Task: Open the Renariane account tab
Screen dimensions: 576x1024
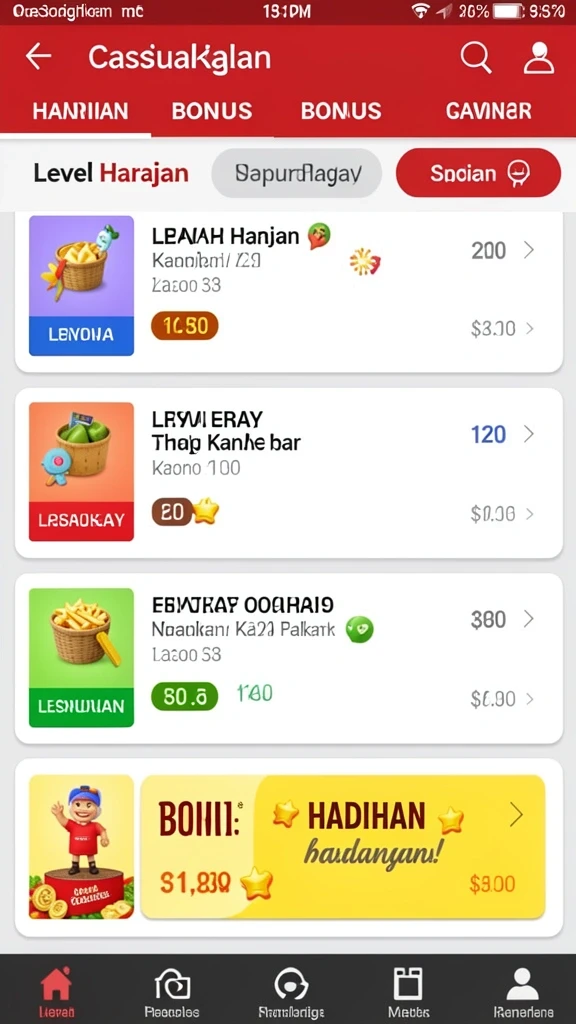Action: point(522,993)
